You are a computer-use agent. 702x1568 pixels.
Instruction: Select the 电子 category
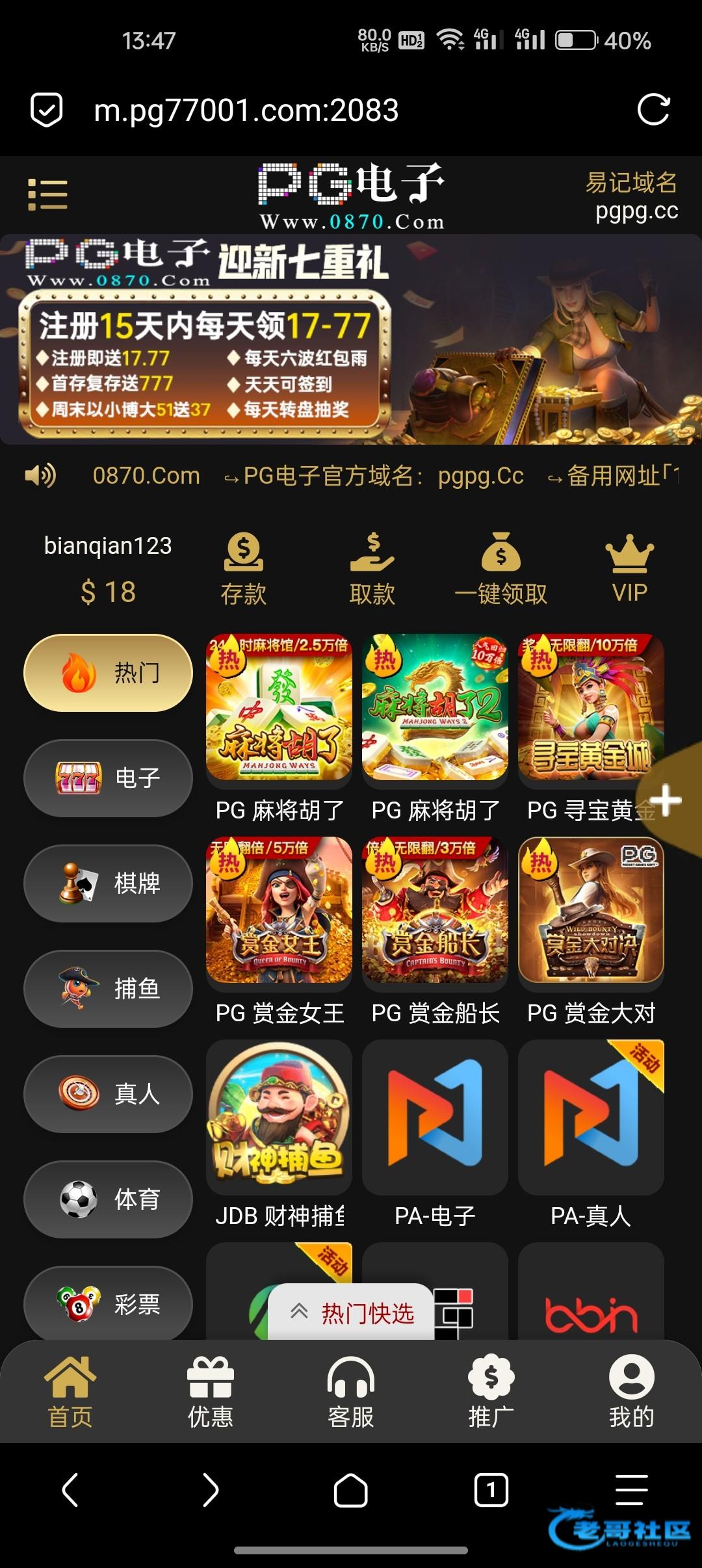tap(109, 778)
